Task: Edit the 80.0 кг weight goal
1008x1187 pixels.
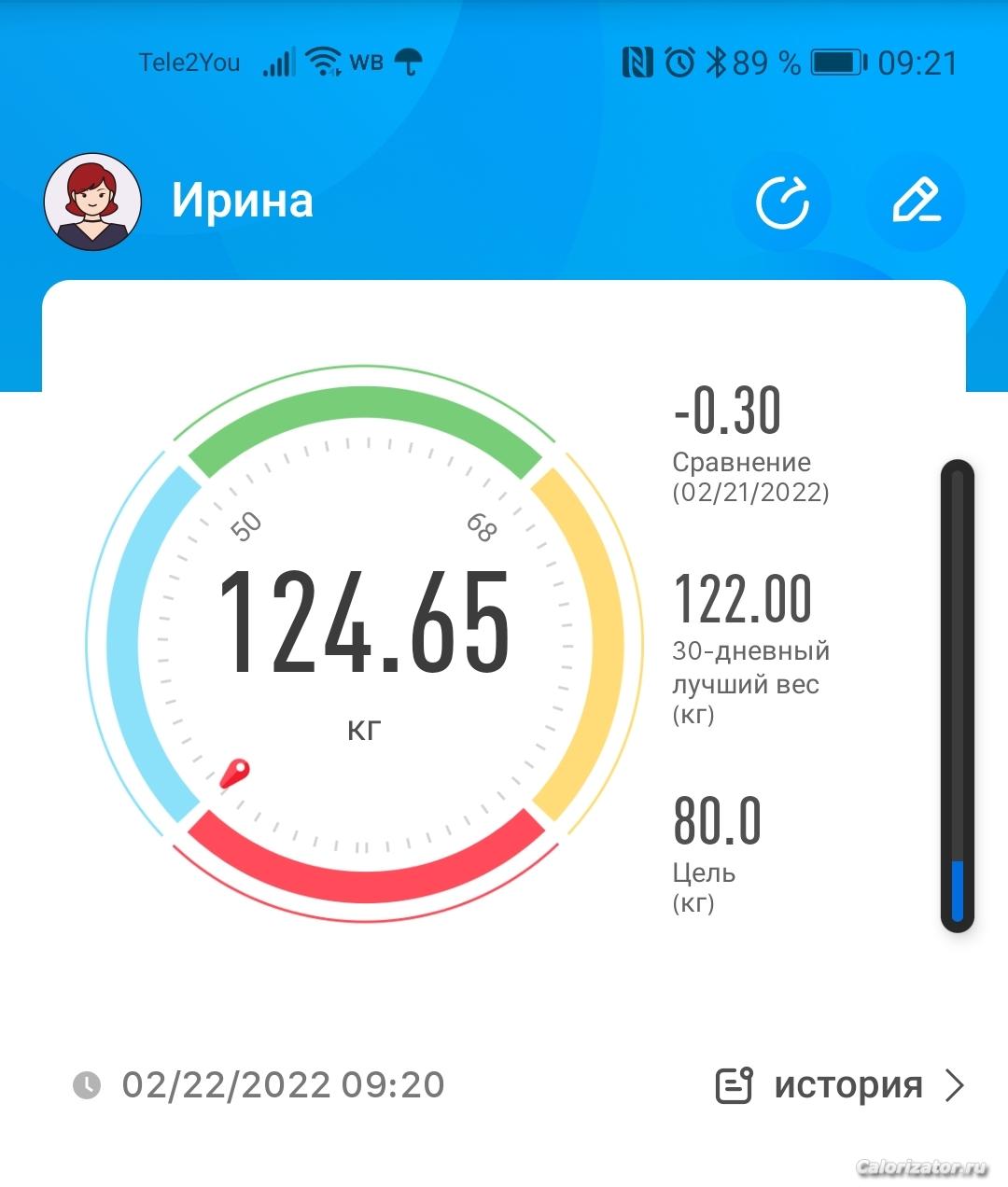Action: point(717,823)
